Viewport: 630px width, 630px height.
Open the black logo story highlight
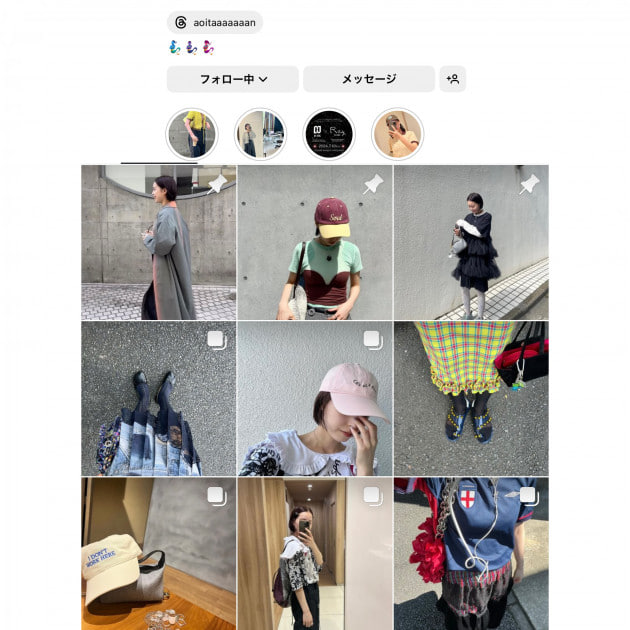pos(329,134)
